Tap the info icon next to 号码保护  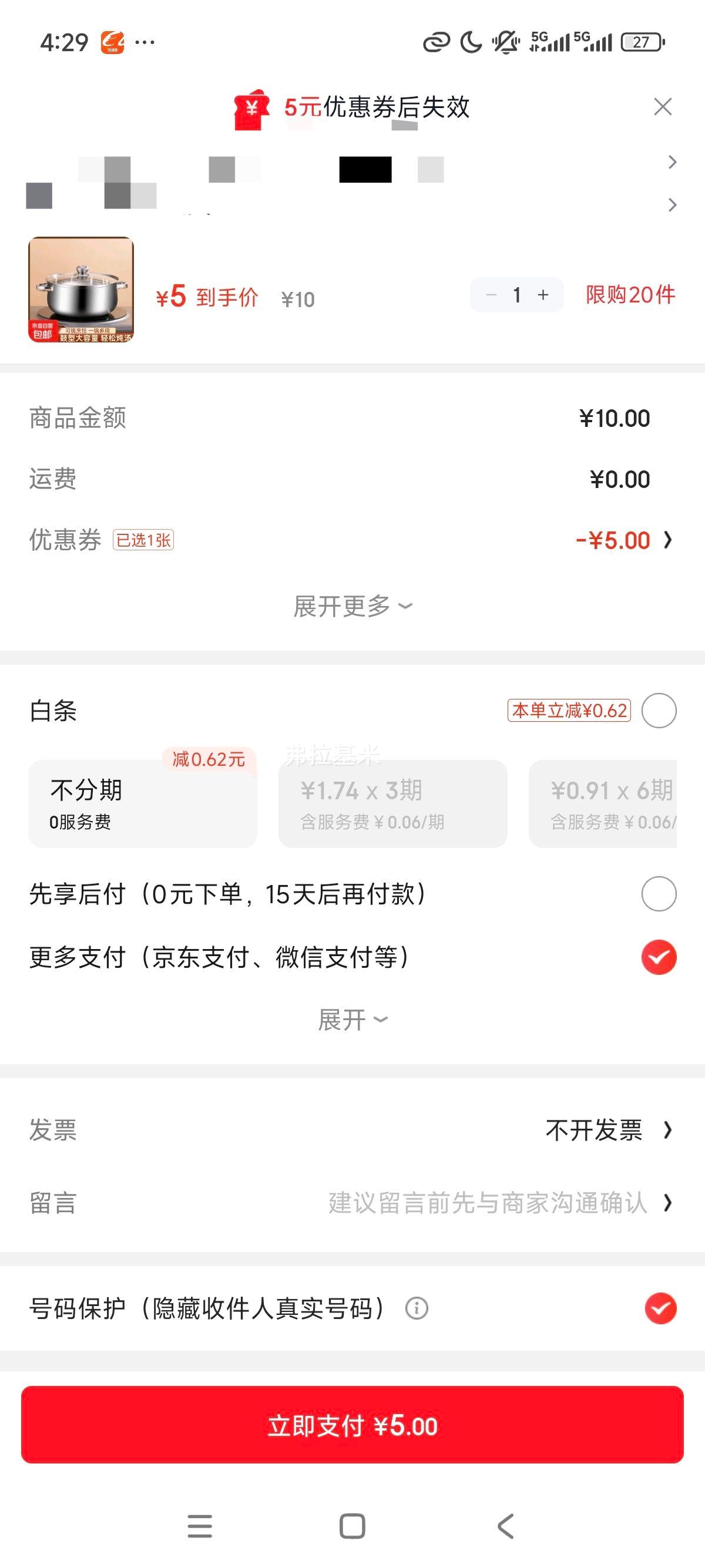click(416, 1306)
